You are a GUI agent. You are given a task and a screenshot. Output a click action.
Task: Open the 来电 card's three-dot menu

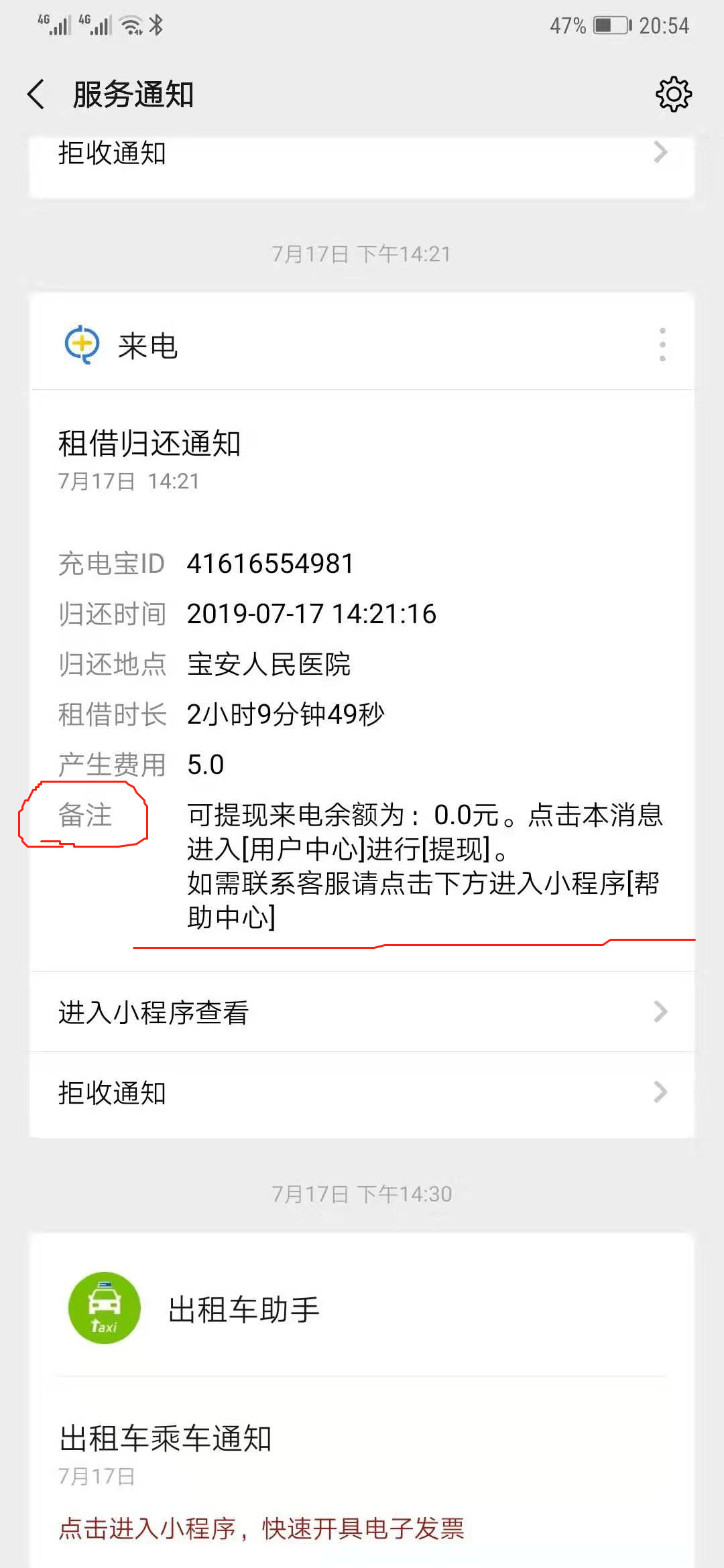click(662, 345)
